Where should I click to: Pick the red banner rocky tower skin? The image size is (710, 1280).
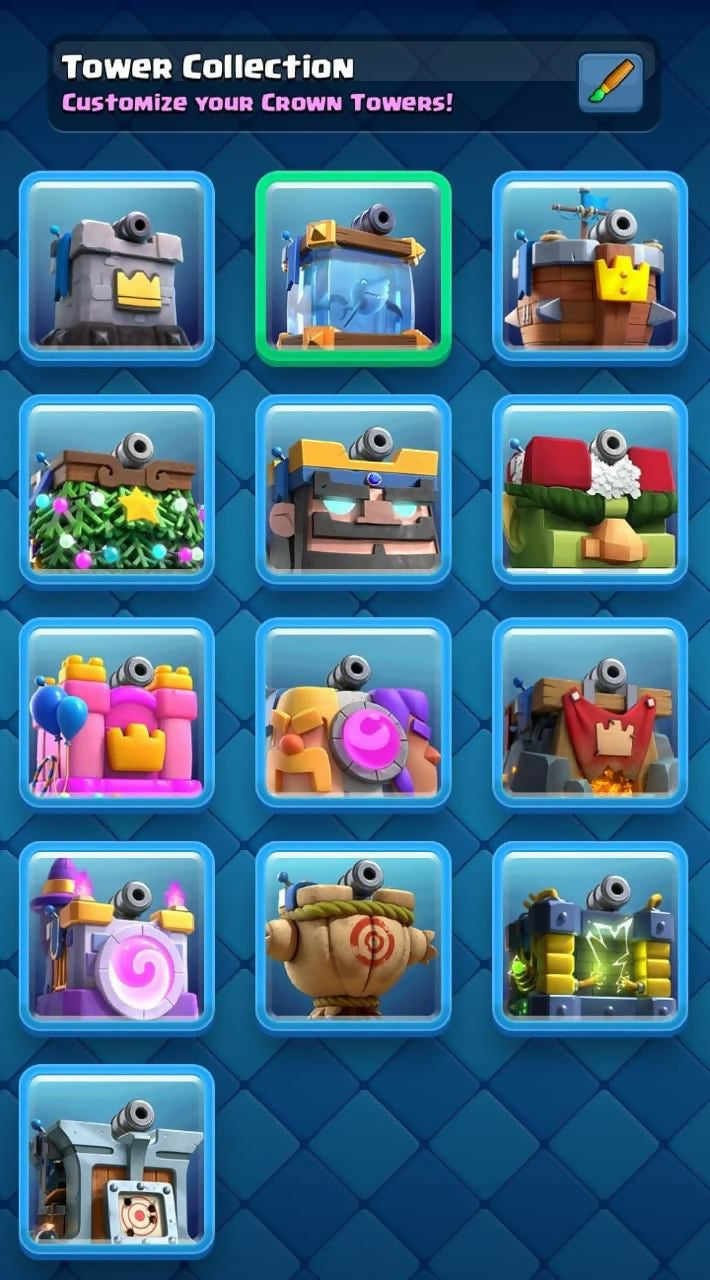[x=590, y=714]
